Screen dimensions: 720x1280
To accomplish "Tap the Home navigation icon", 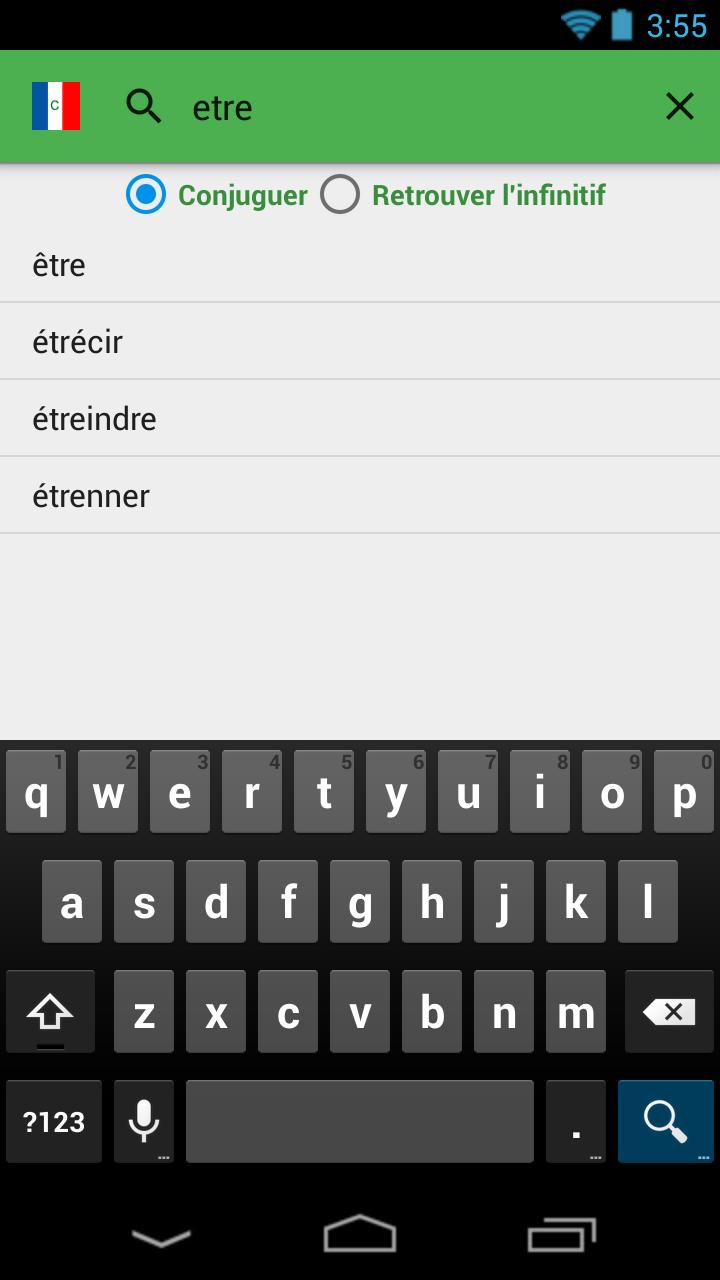I will tap(360, 1237).
